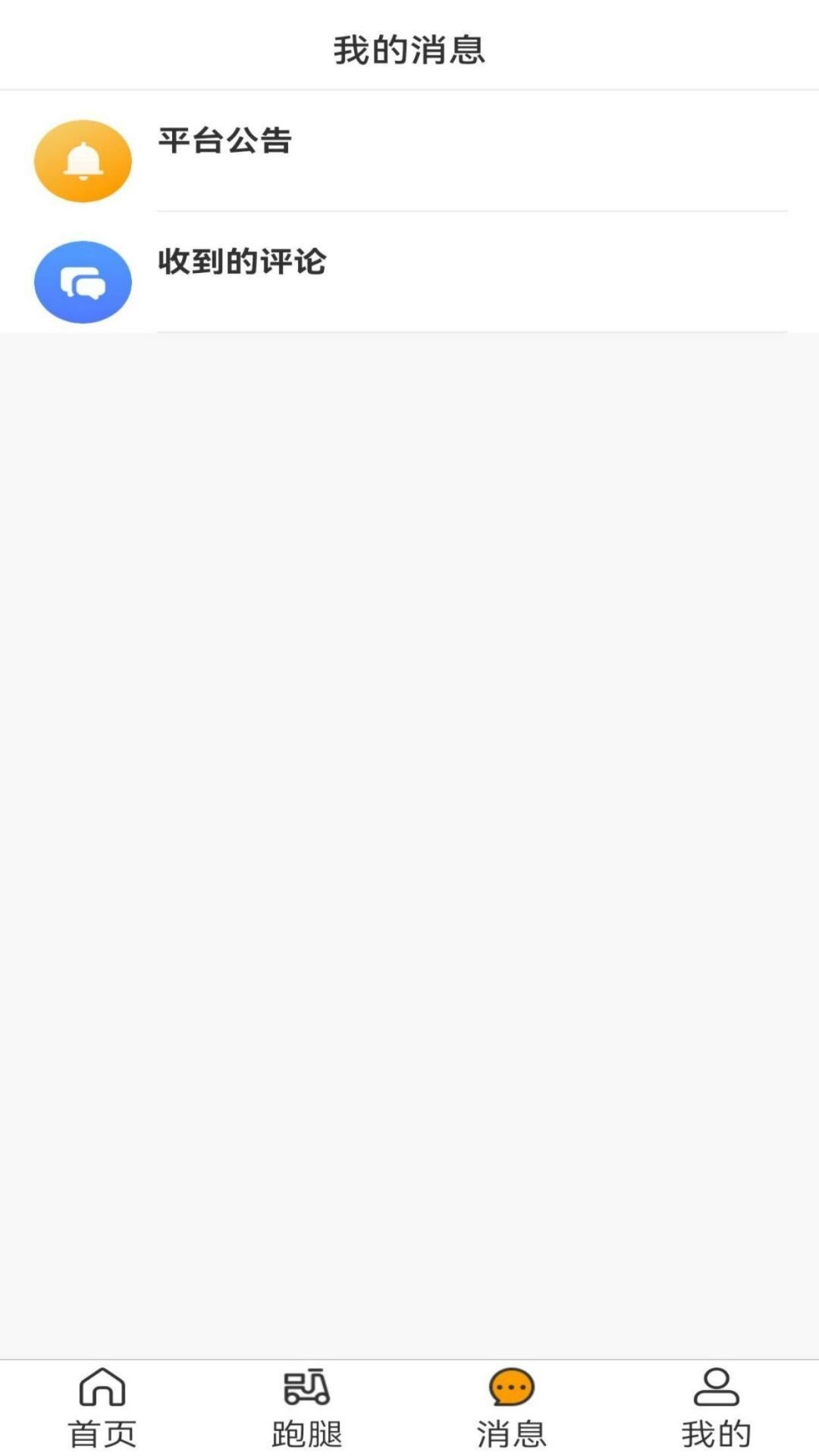This screenshot has width=819, height=1456.
Task: Select the 消息 tab
Action: pyautogui.click(x=512, y=1408)
